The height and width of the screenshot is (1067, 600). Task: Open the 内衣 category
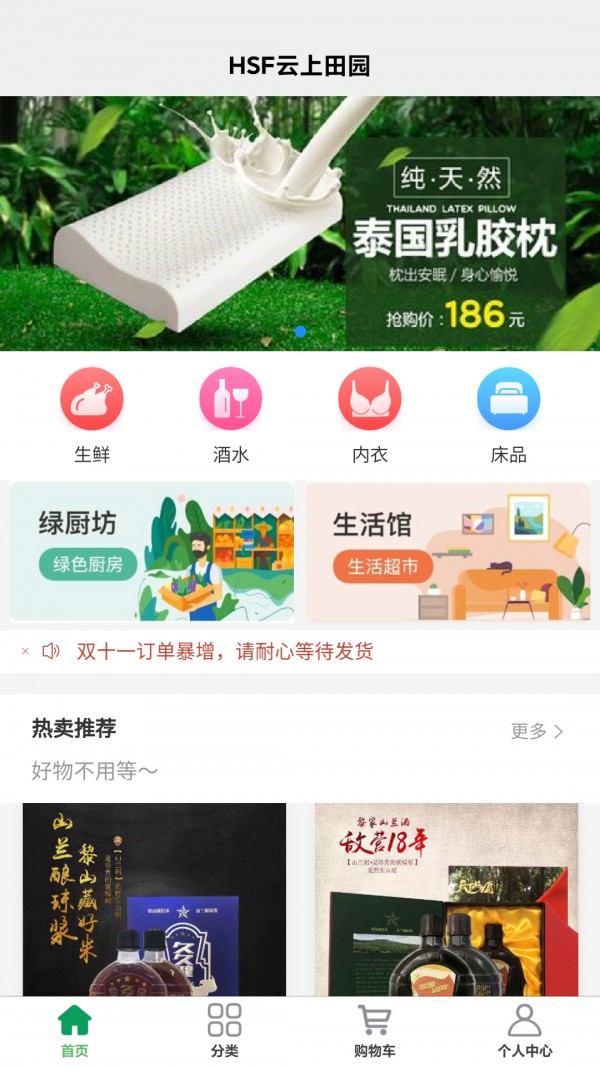(x=370, y=414)
